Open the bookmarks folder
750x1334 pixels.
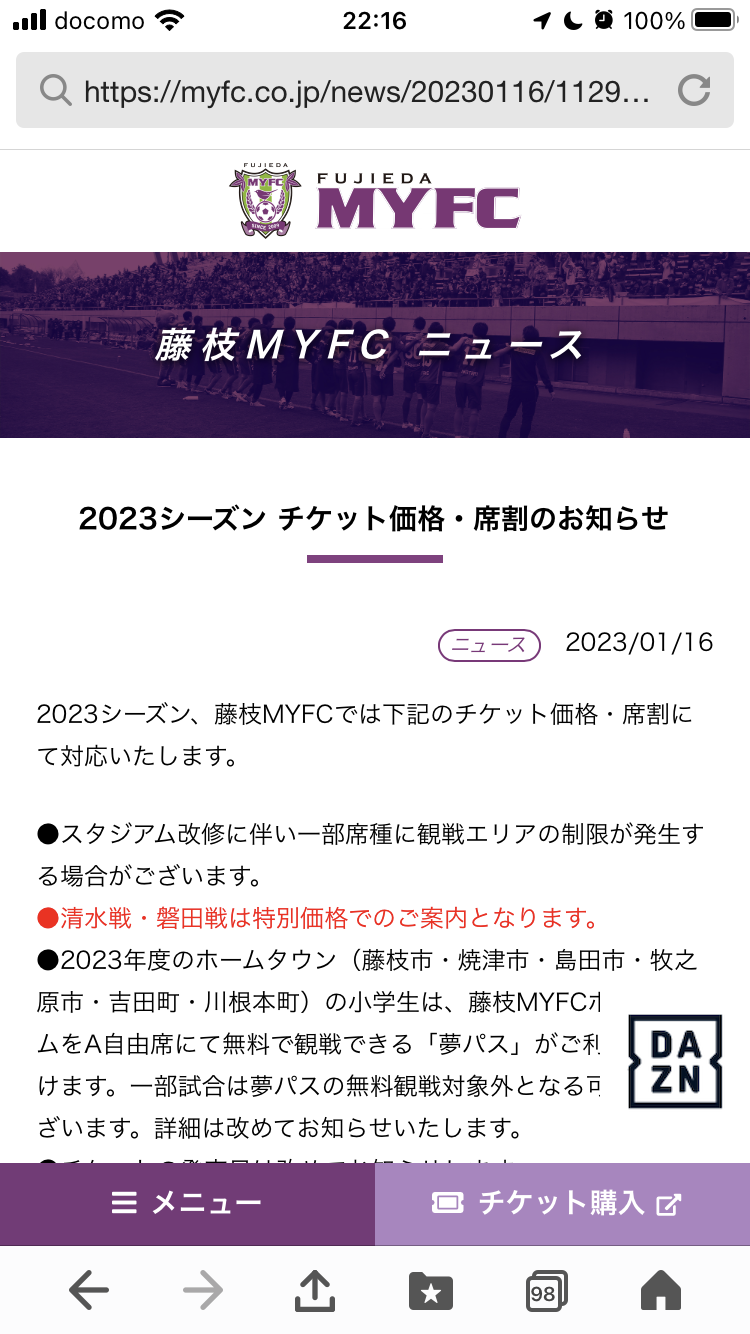(431, 1291)
